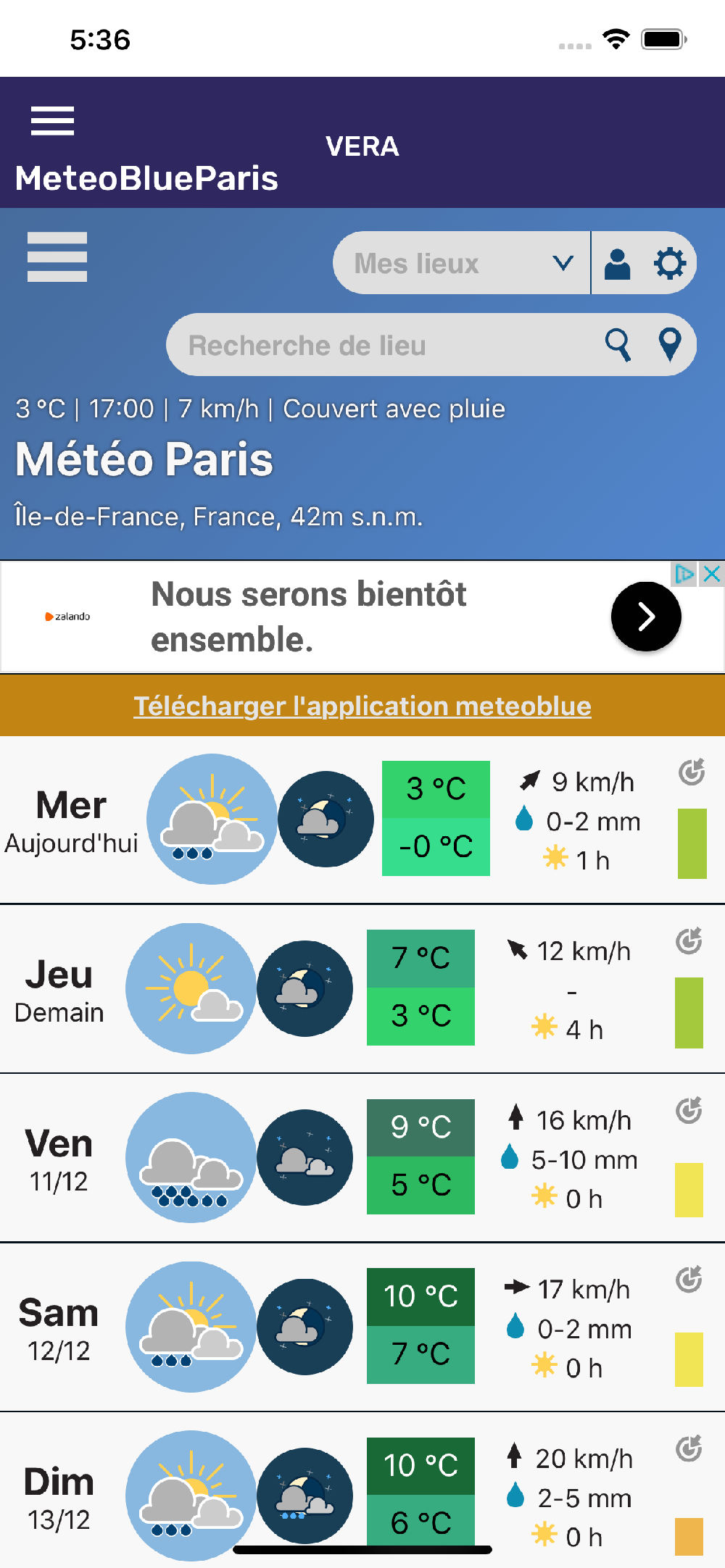Viewport: 725px width, 1568px height.
Task: Open Jeudi (Demain) forecast details
Action: coord(59,989)
